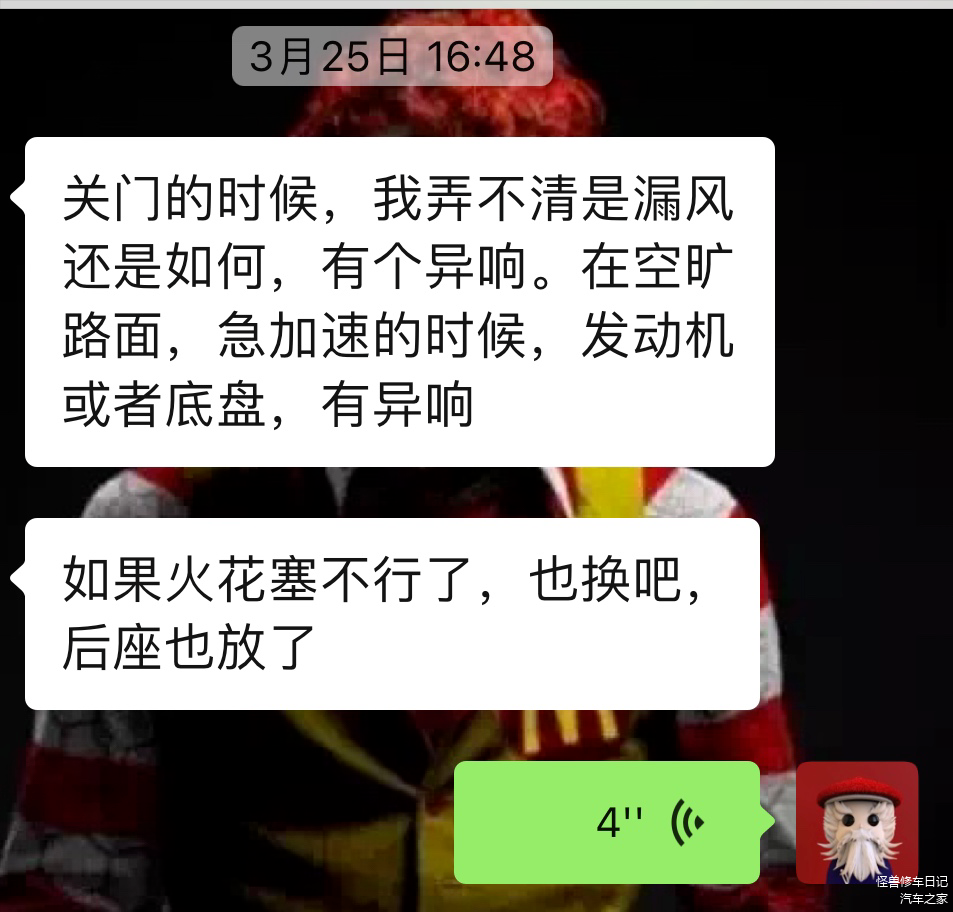Play the 4-second voice message
Viewport: 953px width, 912px height.
click(609, 821)
